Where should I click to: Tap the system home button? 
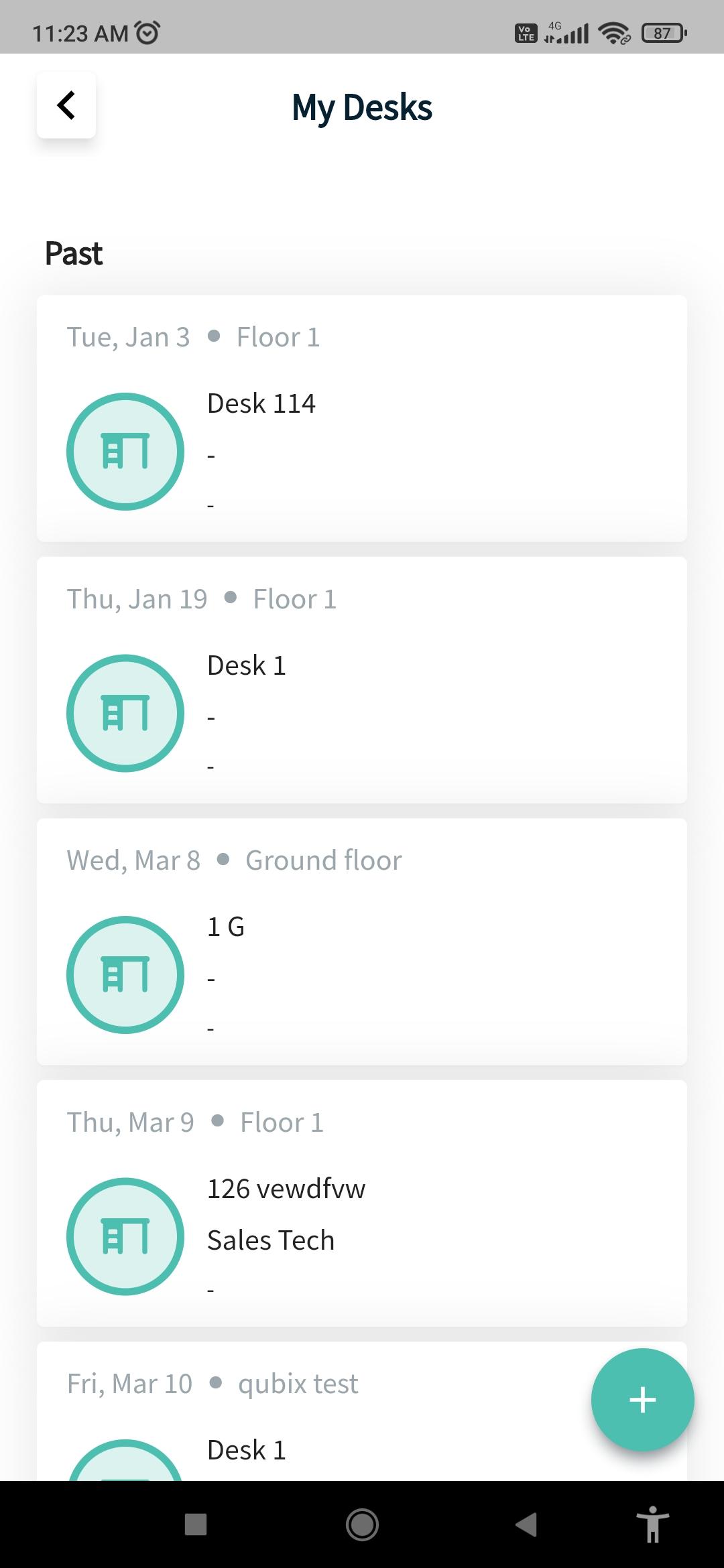pyautogui.click(x=362, y=1524)
